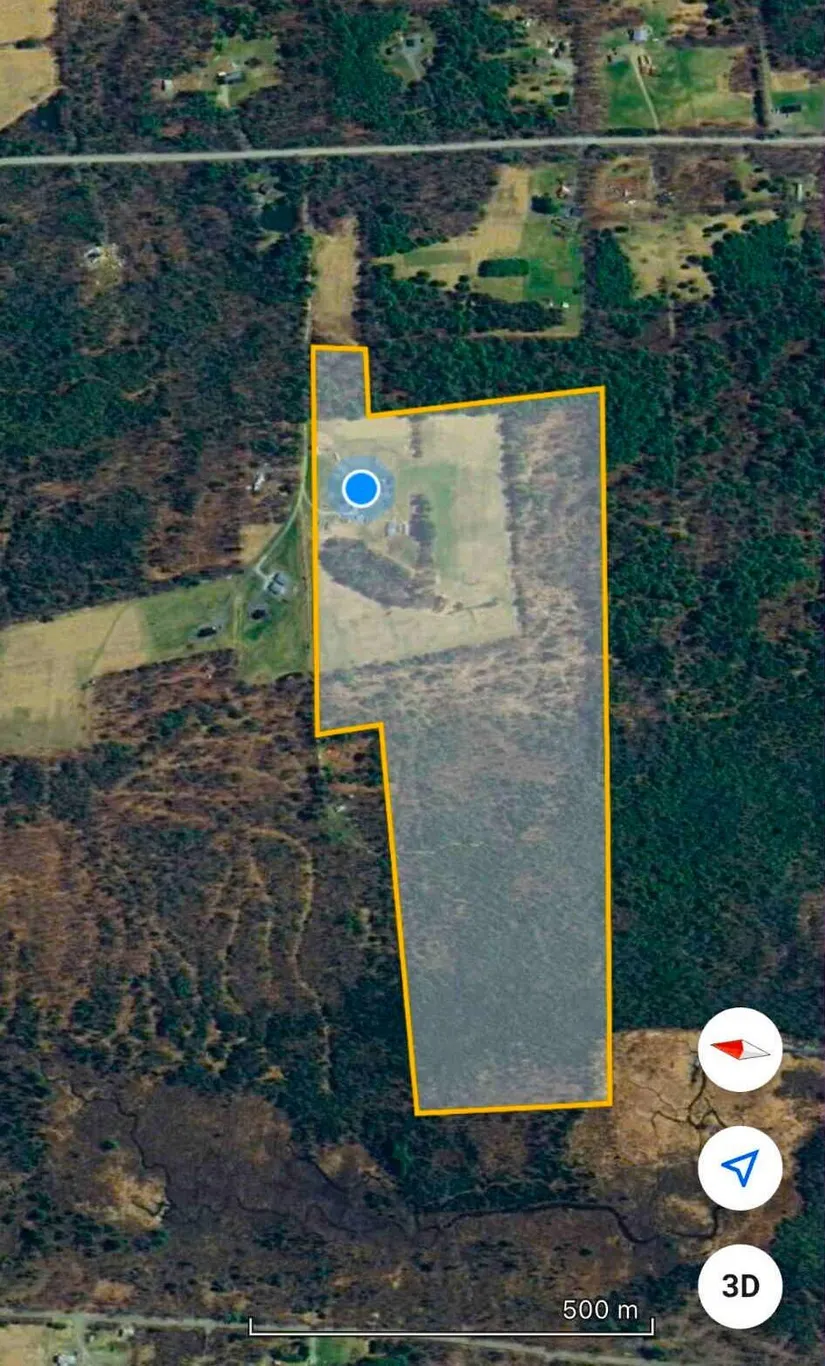Tap the compass to reset map orientation

pos(740,1050)
